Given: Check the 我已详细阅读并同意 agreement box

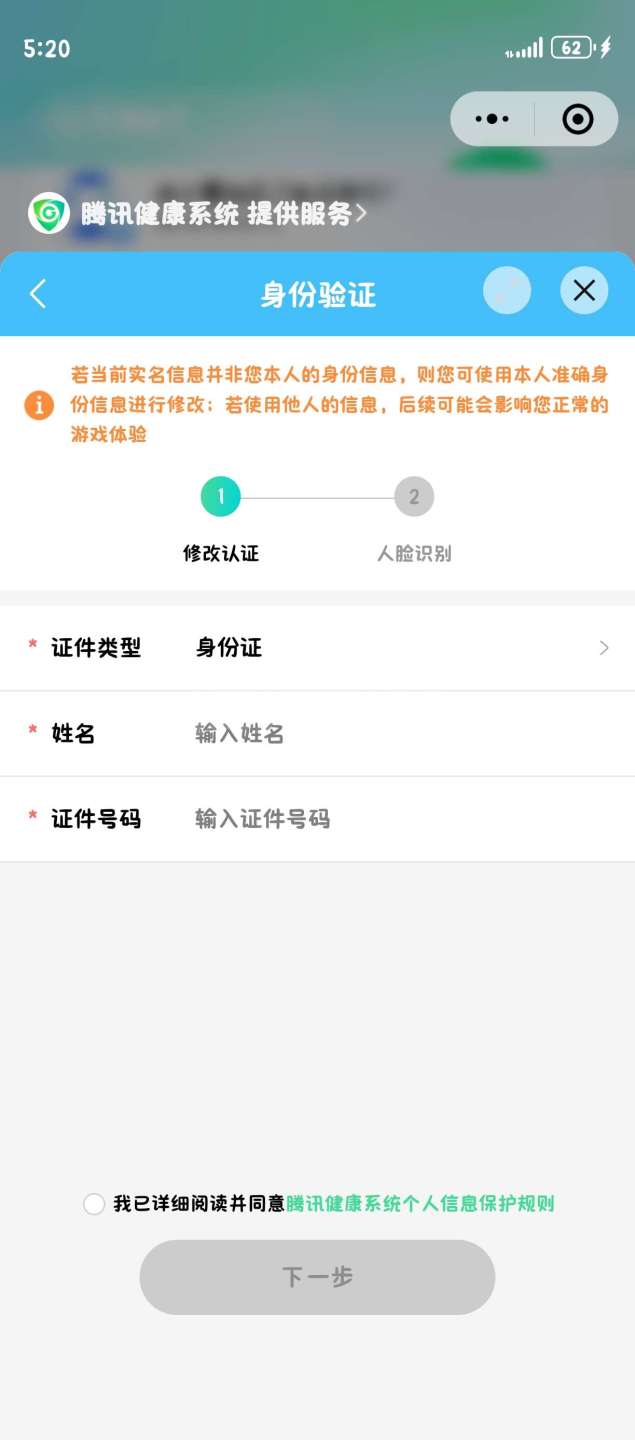Looking at the screenshot, I should (x=94, y=1204).
